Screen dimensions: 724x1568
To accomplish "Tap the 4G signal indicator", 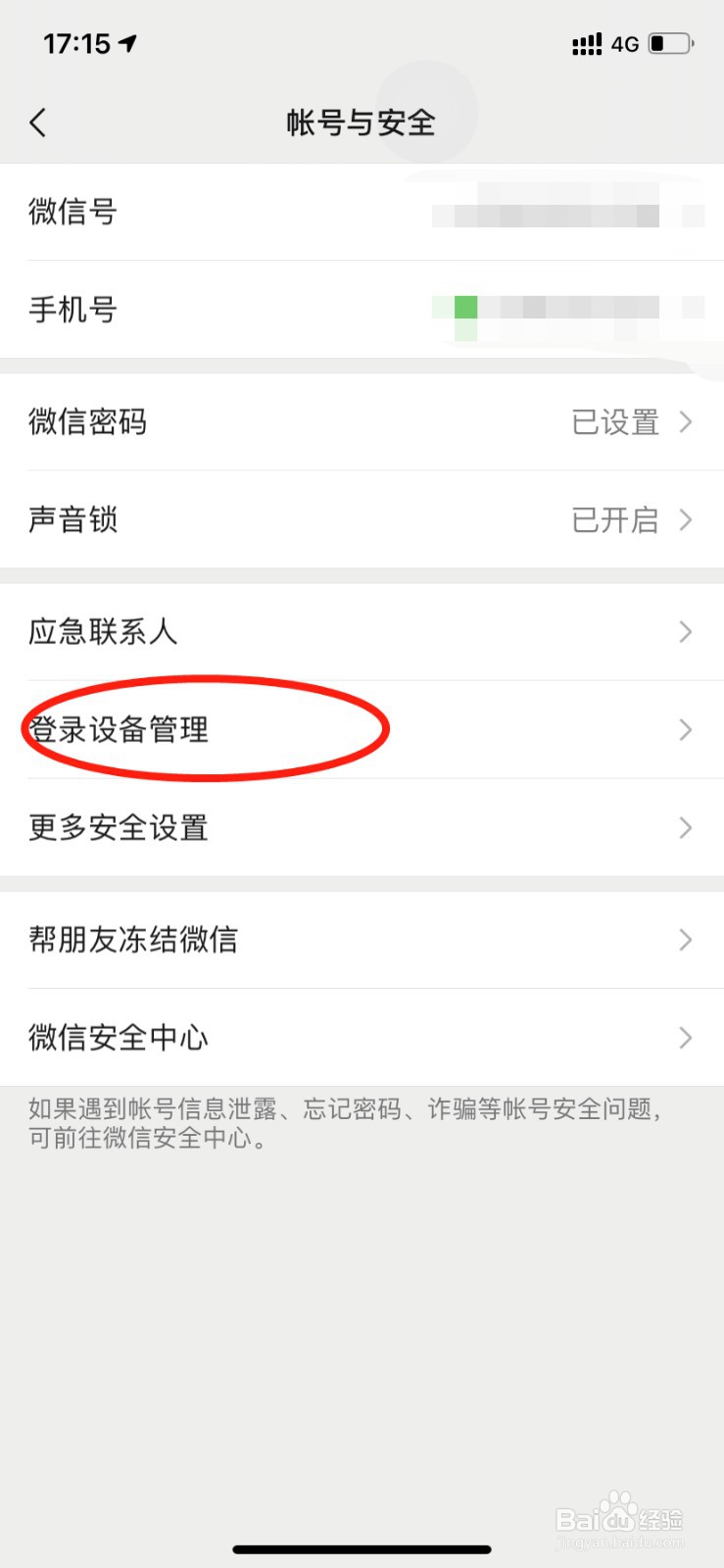I will tap(624, 43).
